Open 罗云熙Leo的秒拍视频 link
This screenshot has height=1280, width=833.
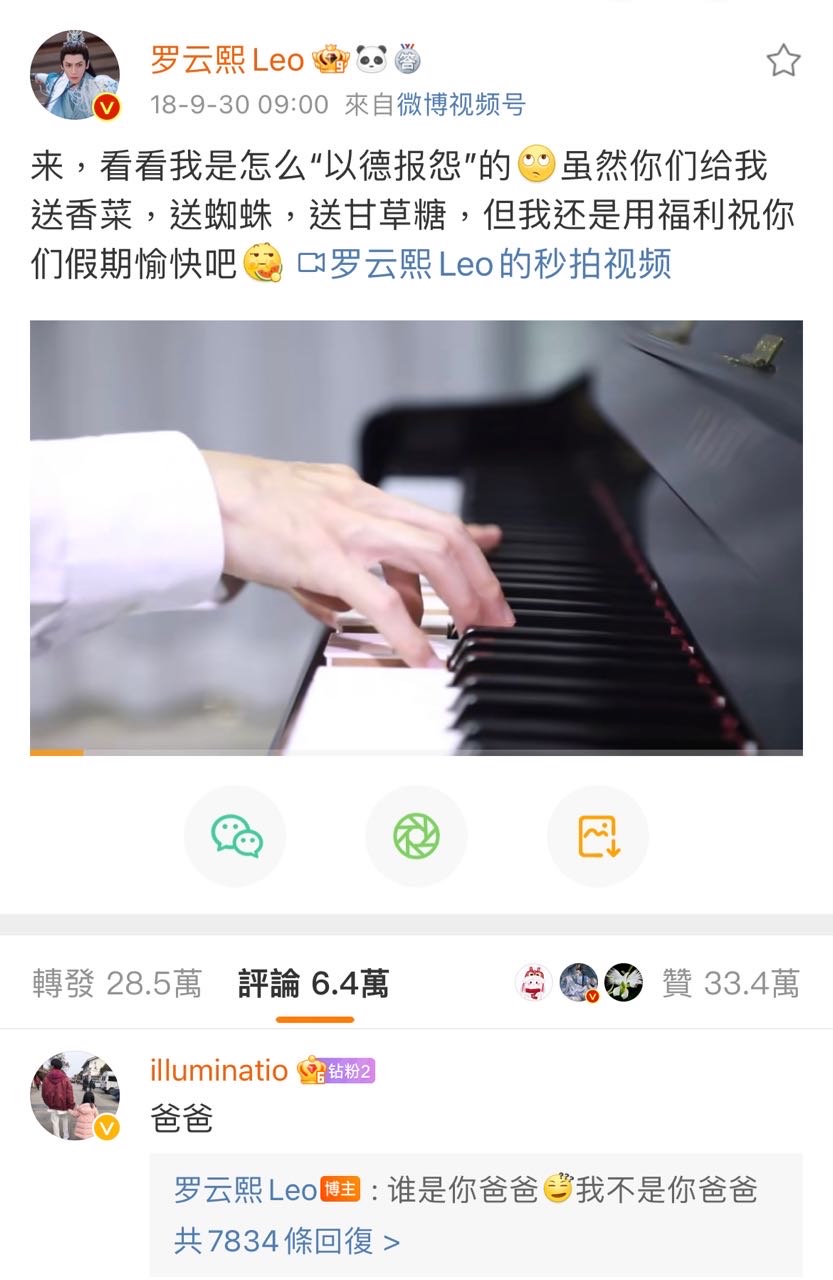(x=486, y=264)
